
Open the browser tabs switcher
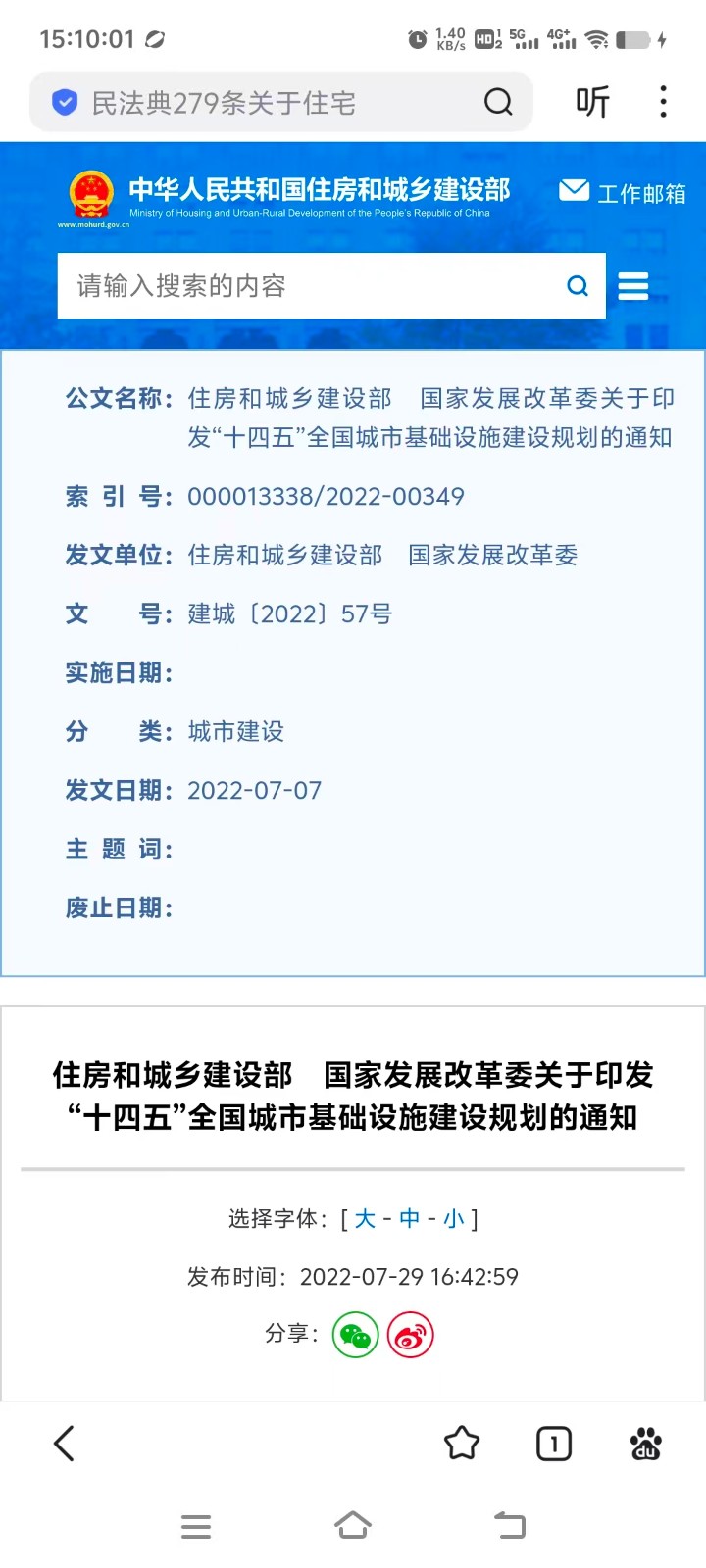pyautogui.click(x=554, y=1444)
